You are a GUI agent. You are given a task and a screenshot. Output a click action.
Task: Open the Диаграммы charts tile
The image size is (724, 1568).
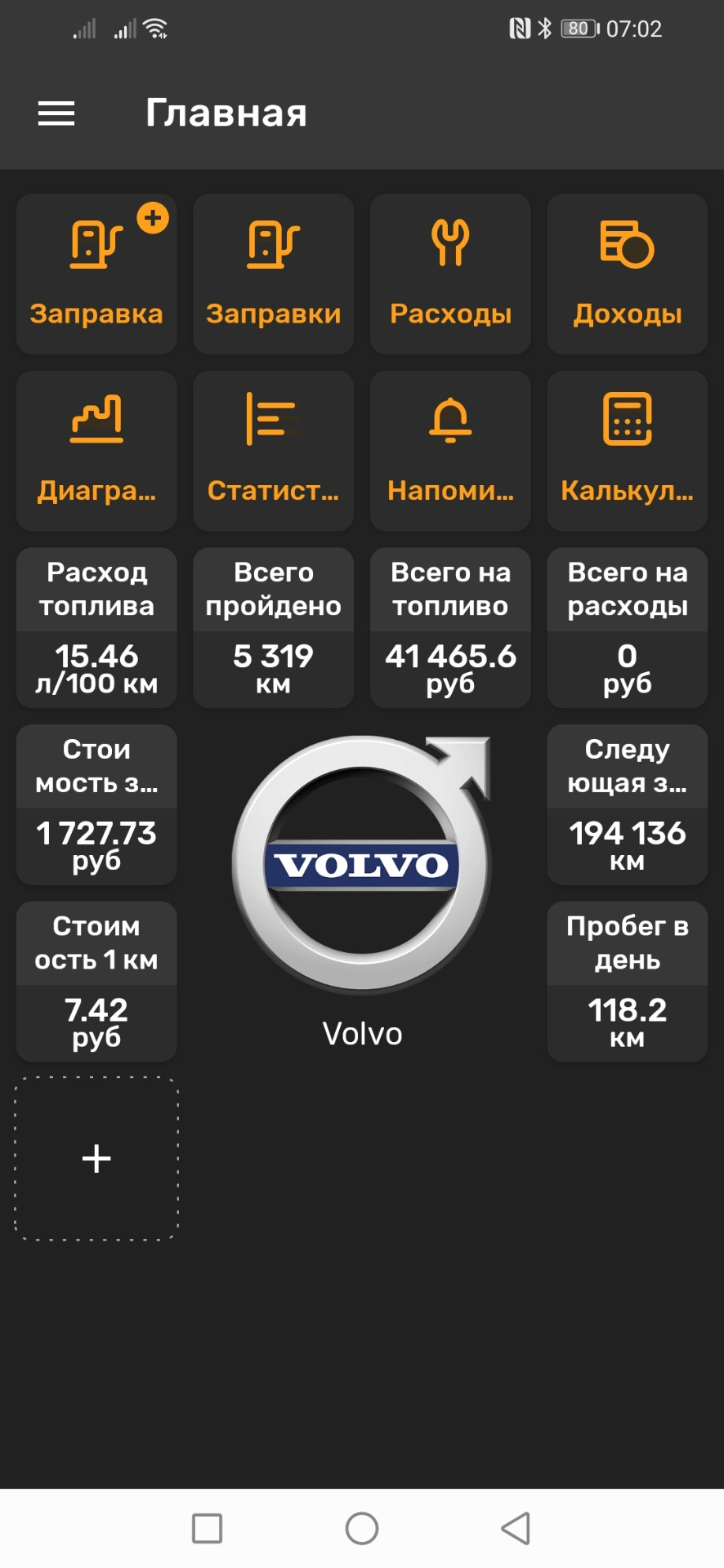coord(96,451)
